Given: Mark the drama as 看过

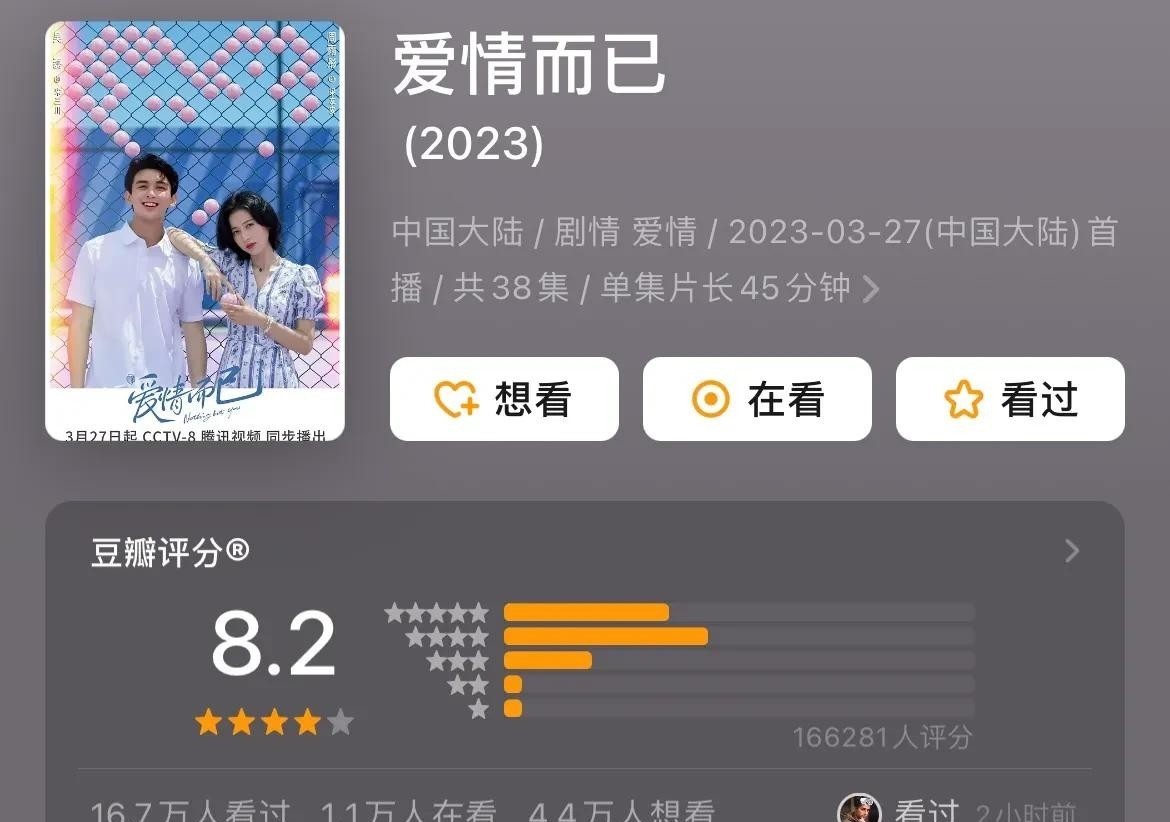Looking at the screenshot, I should click(1010, 399).
